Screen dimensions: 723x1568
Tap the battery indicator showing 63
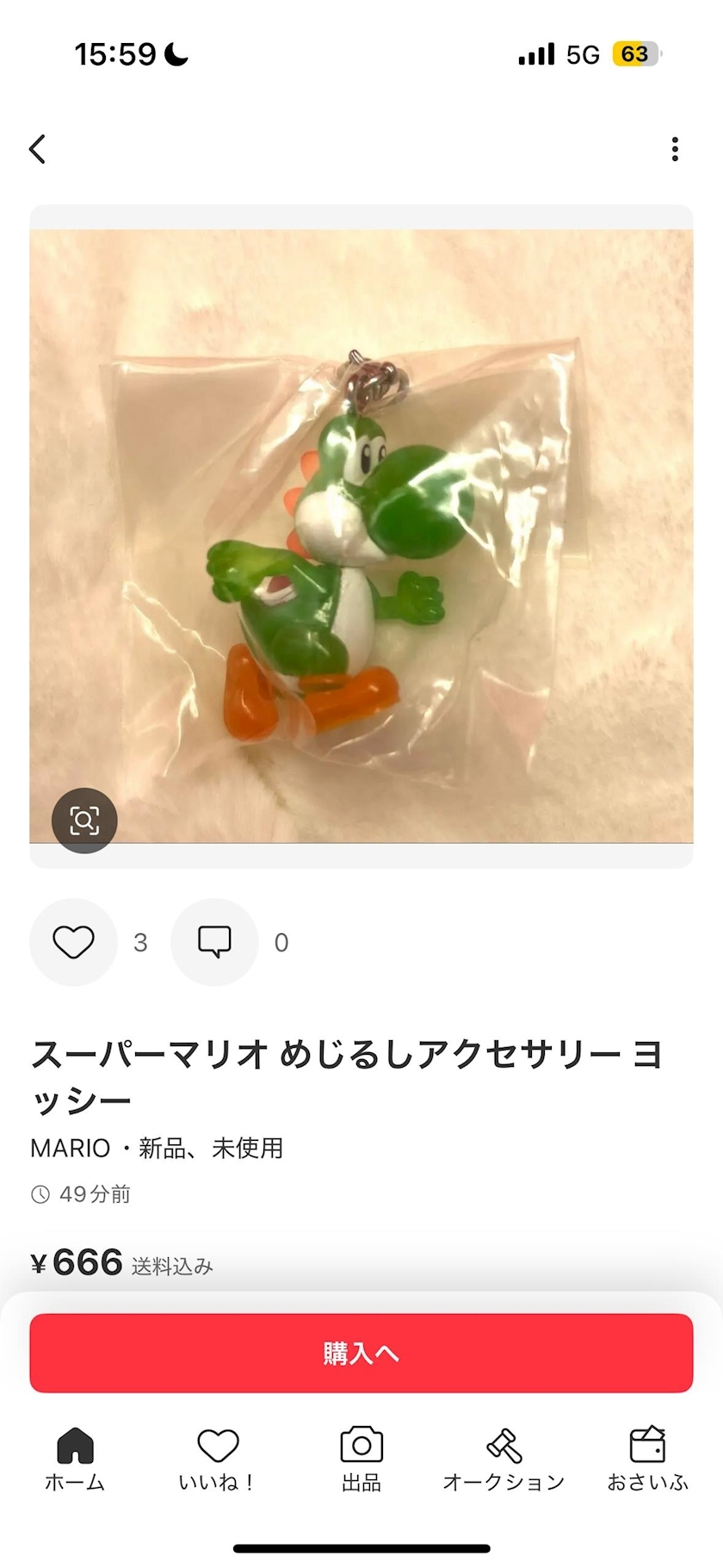pyautogui.click(x=637, y=53)
